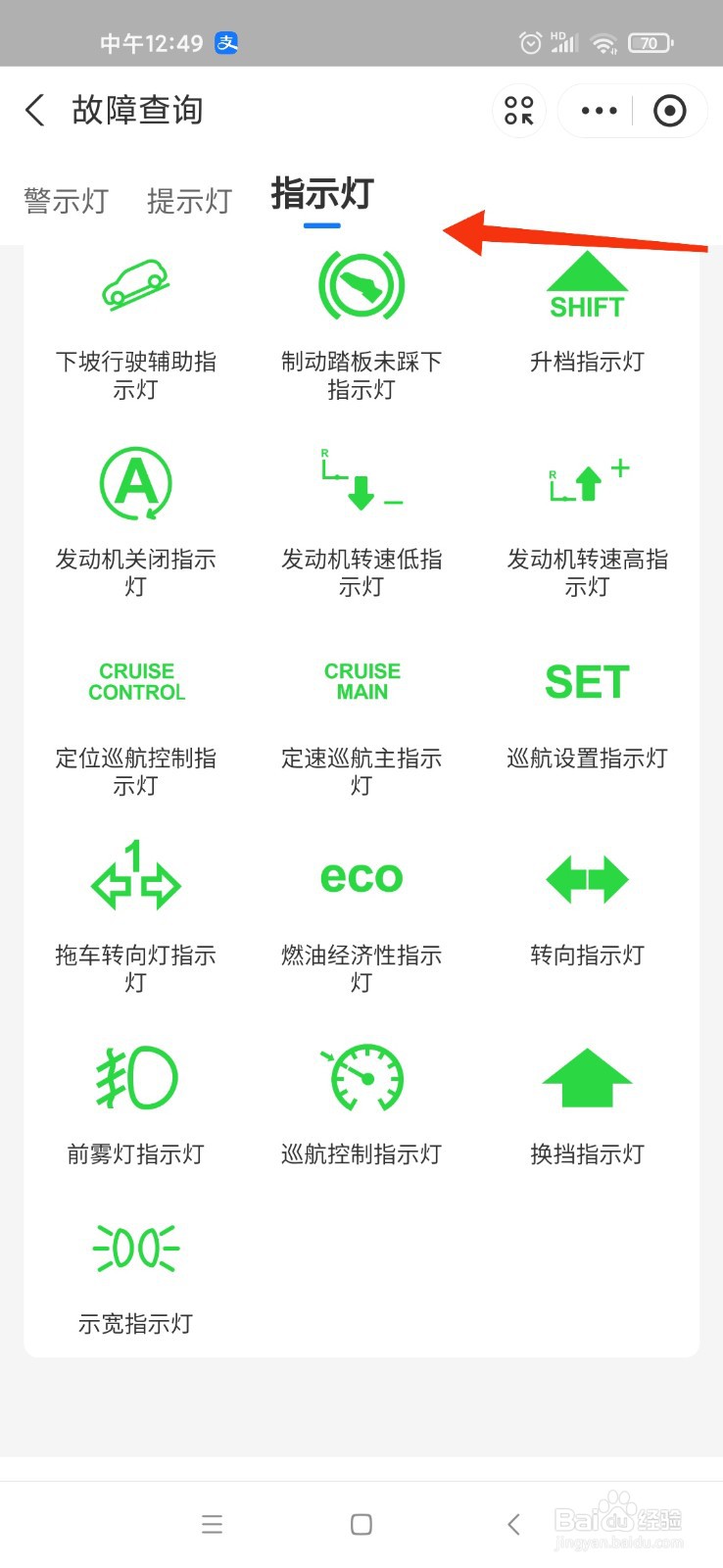View the SET 巡航设置指示灯 entry

pyautogui.click(x=586, y=681)
